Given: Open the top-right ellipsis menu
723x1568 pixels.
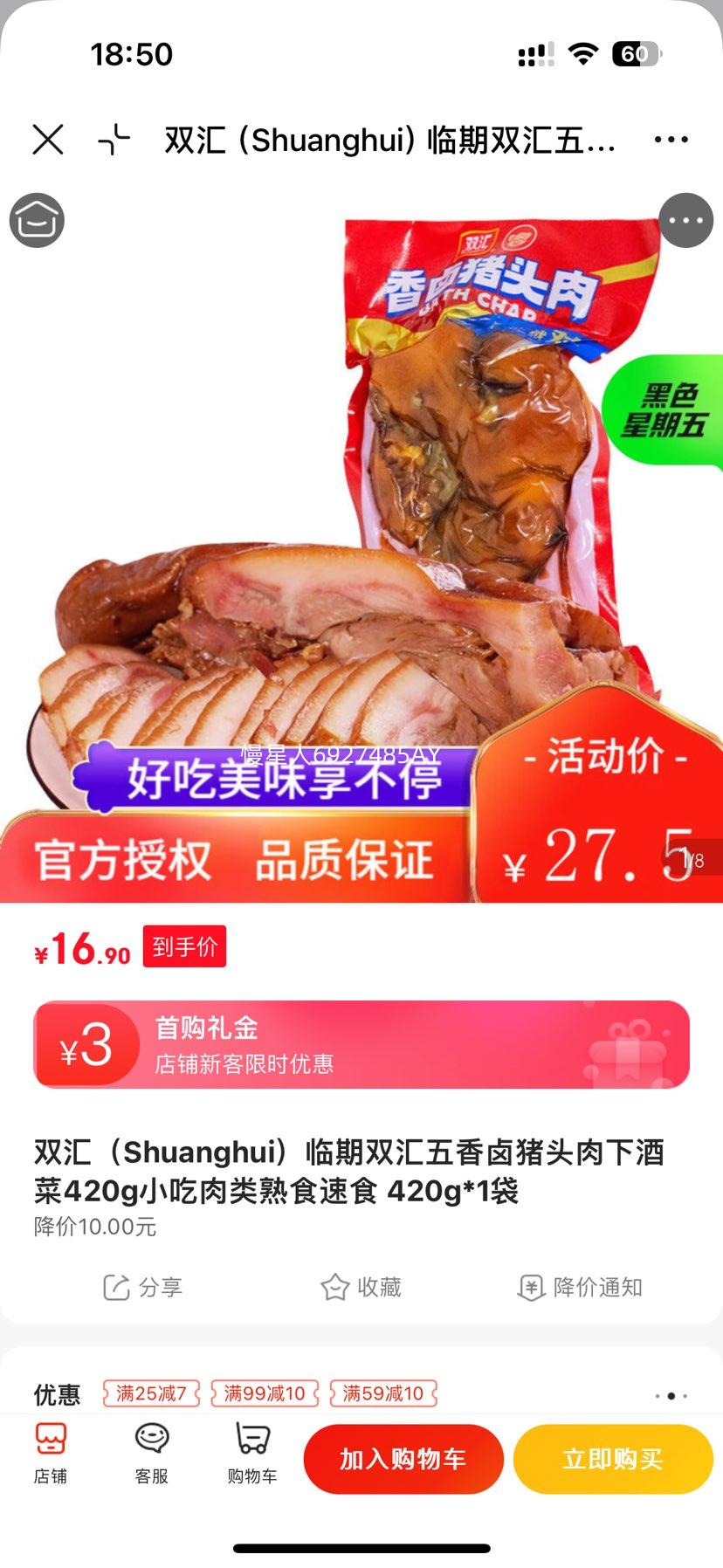Looking at the screenshot, I should pyautogui.click(x=671, y=140).
